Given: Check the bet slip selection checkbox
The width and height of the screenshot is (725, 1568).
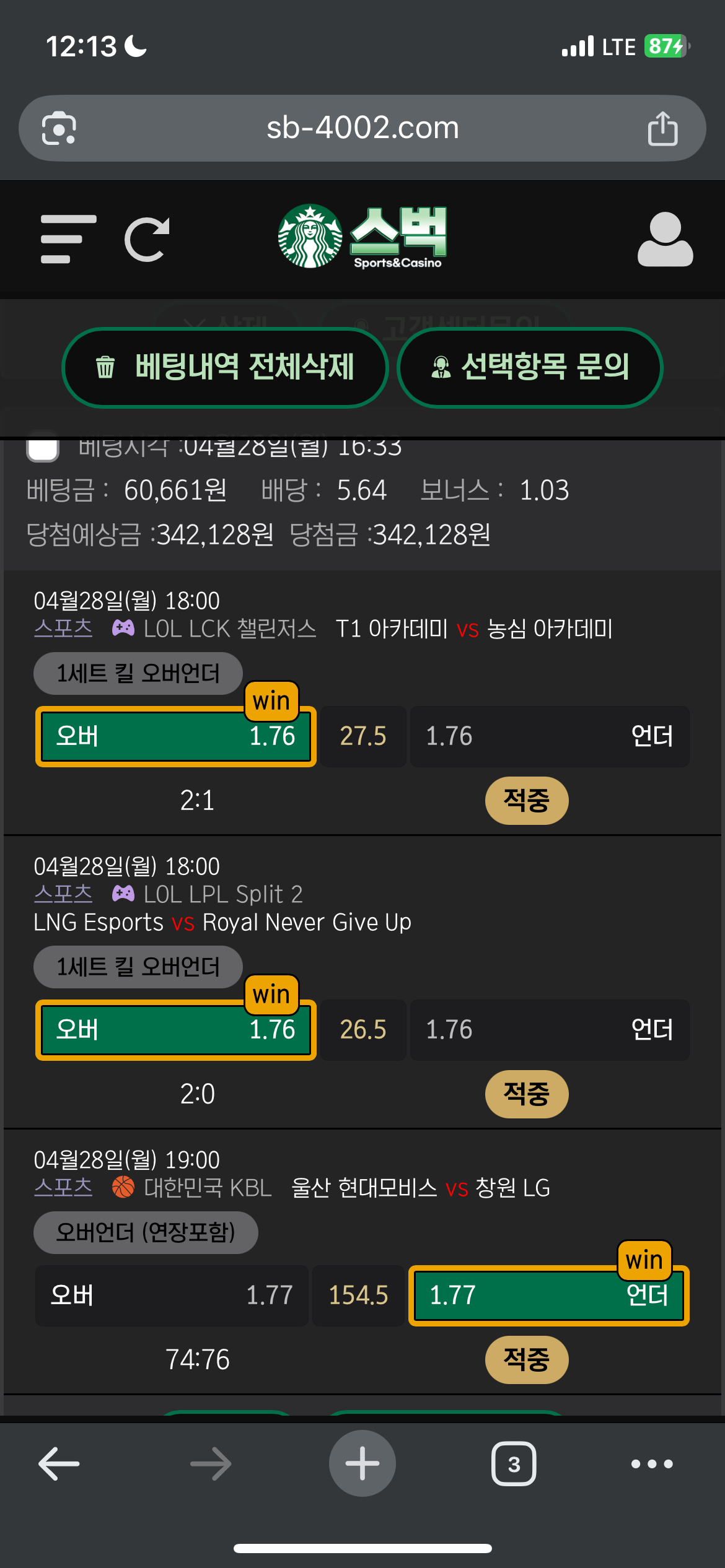Looking at the screenshot, I should pyautogui.click(x=43, y=446).
